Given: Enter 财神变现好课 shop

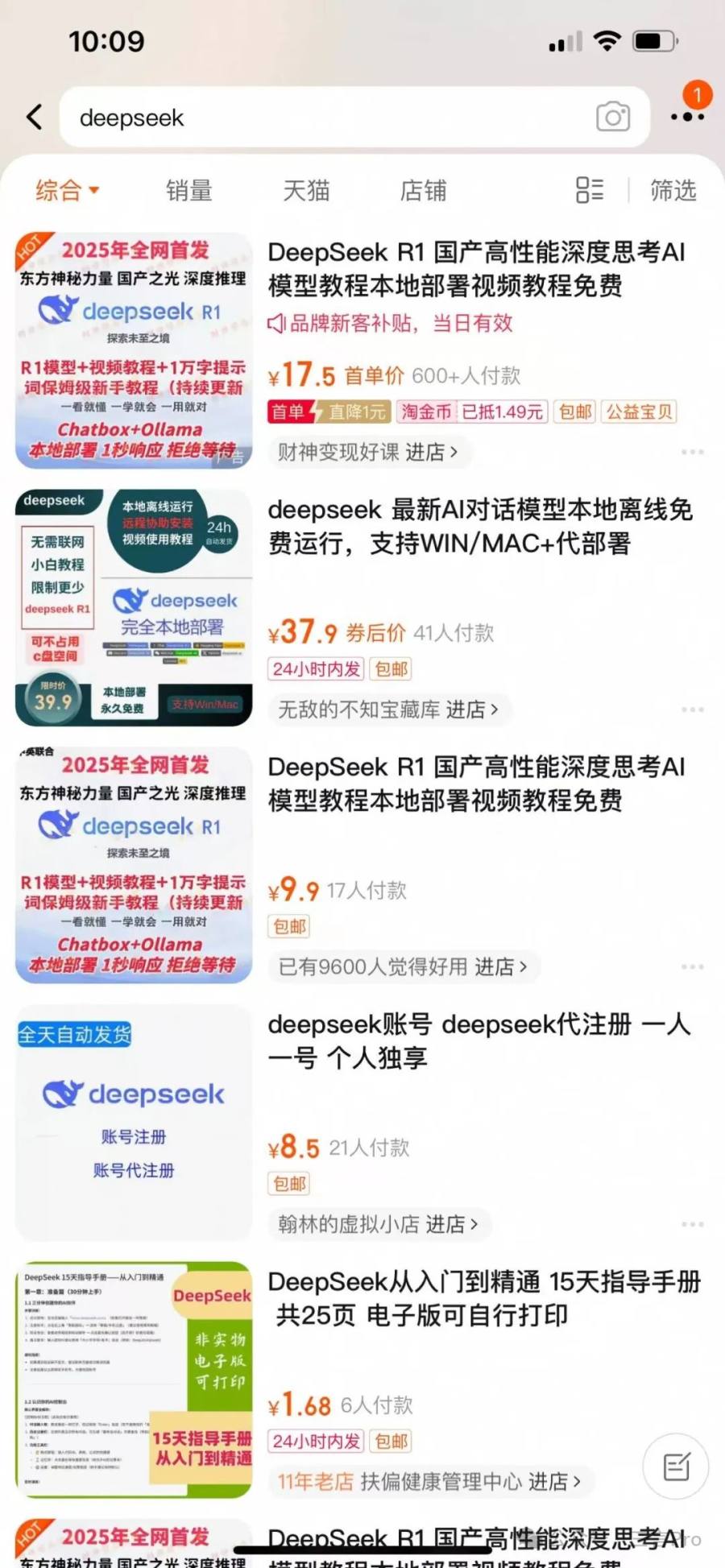Looking at the screenshot, I should click(368, 453).
